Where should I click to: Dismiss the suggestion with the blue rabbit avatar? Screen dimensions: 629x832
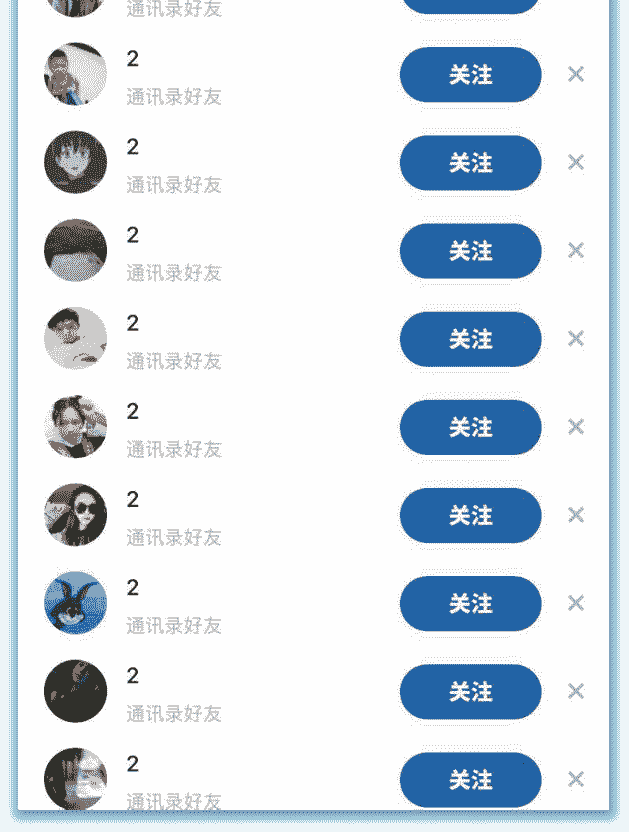[x=575, y=603]
